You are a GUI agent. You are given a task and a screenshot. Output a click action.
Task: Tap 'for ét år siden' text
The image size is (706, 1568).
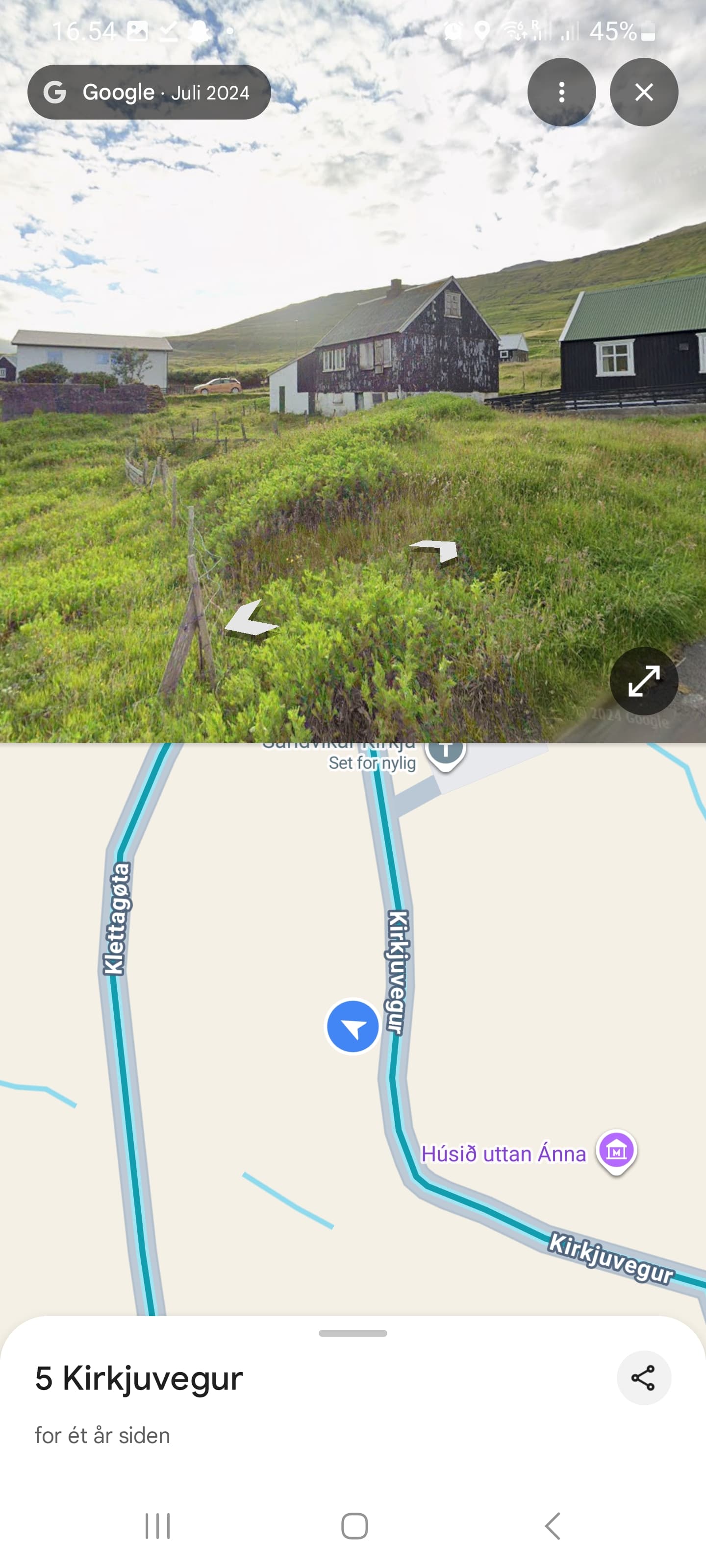(x=103, y=1435)
